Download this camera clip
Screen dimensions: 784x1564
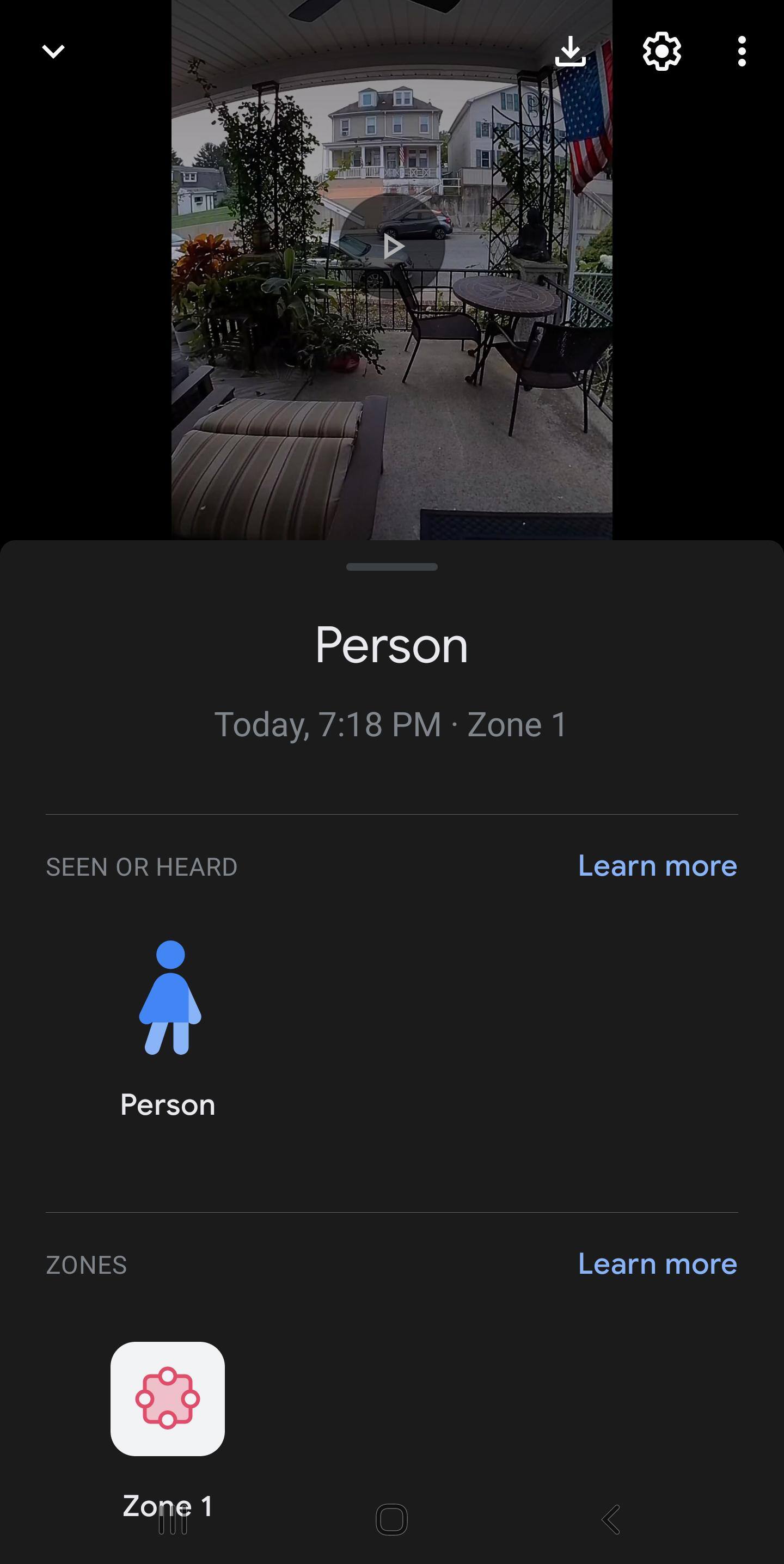(x=570, y=52)
